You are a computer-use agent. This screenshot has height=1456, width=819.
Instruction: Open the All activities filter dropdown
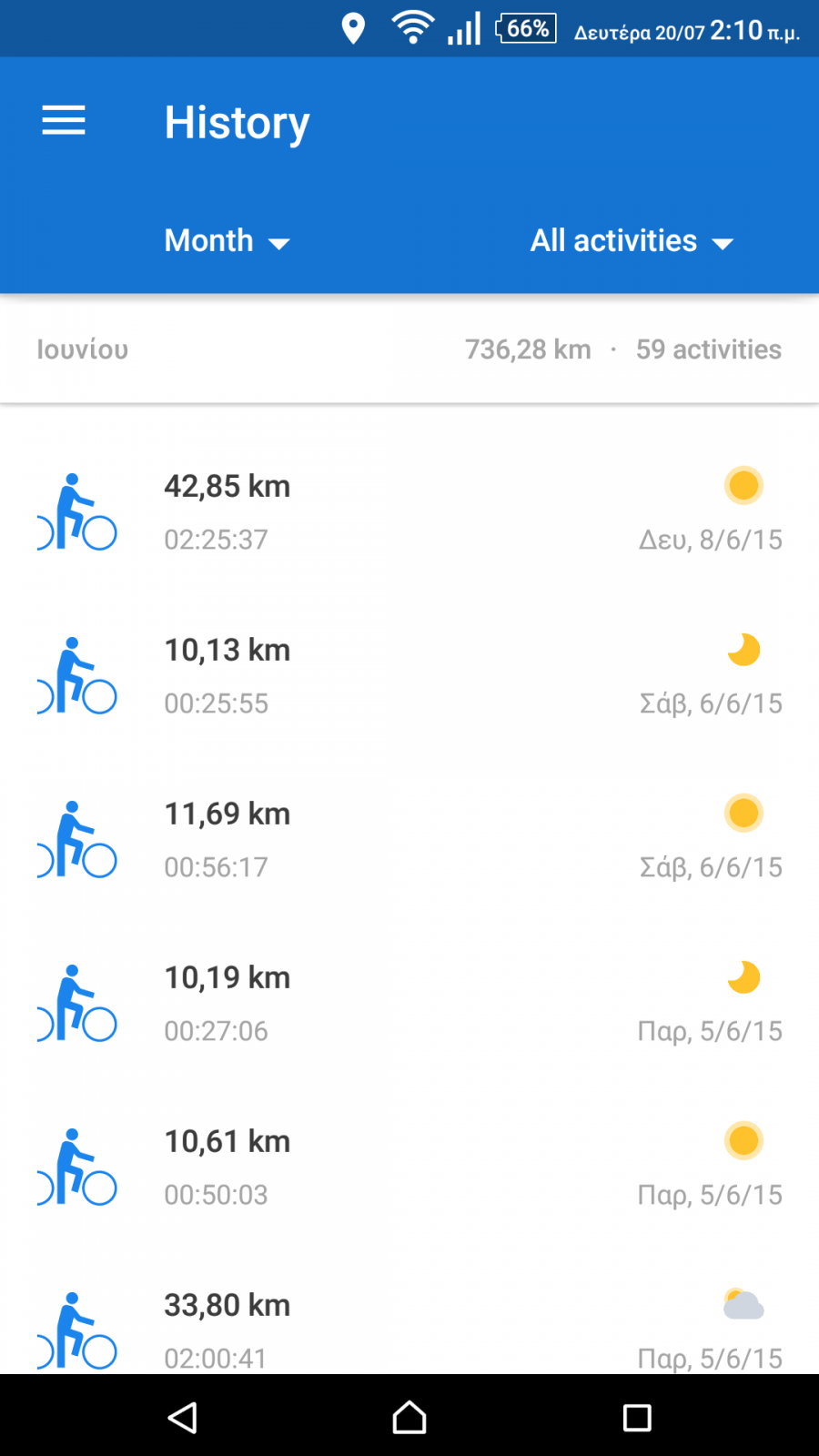(632, 241)
